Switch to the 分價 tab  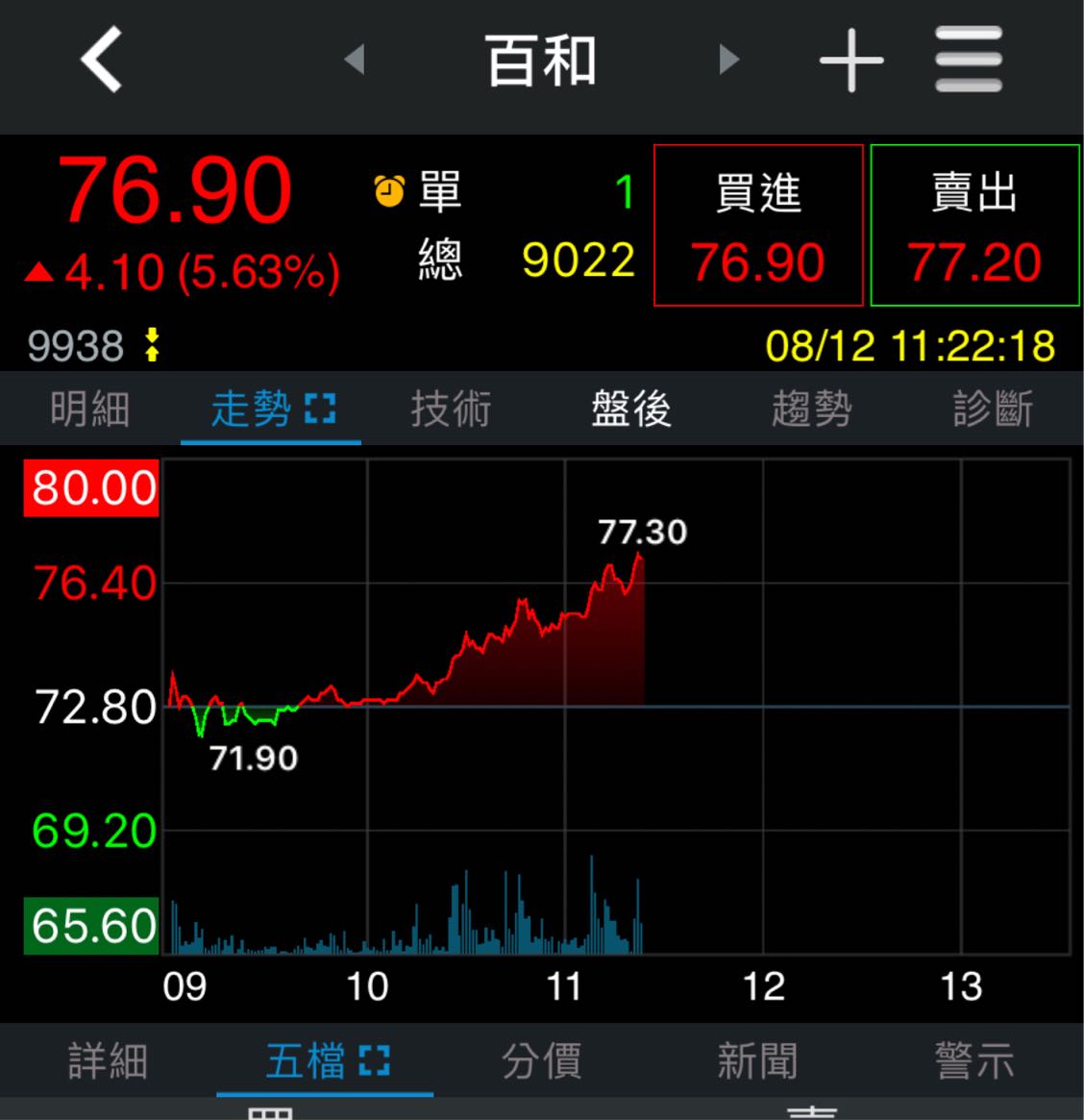pos(541,1061)
